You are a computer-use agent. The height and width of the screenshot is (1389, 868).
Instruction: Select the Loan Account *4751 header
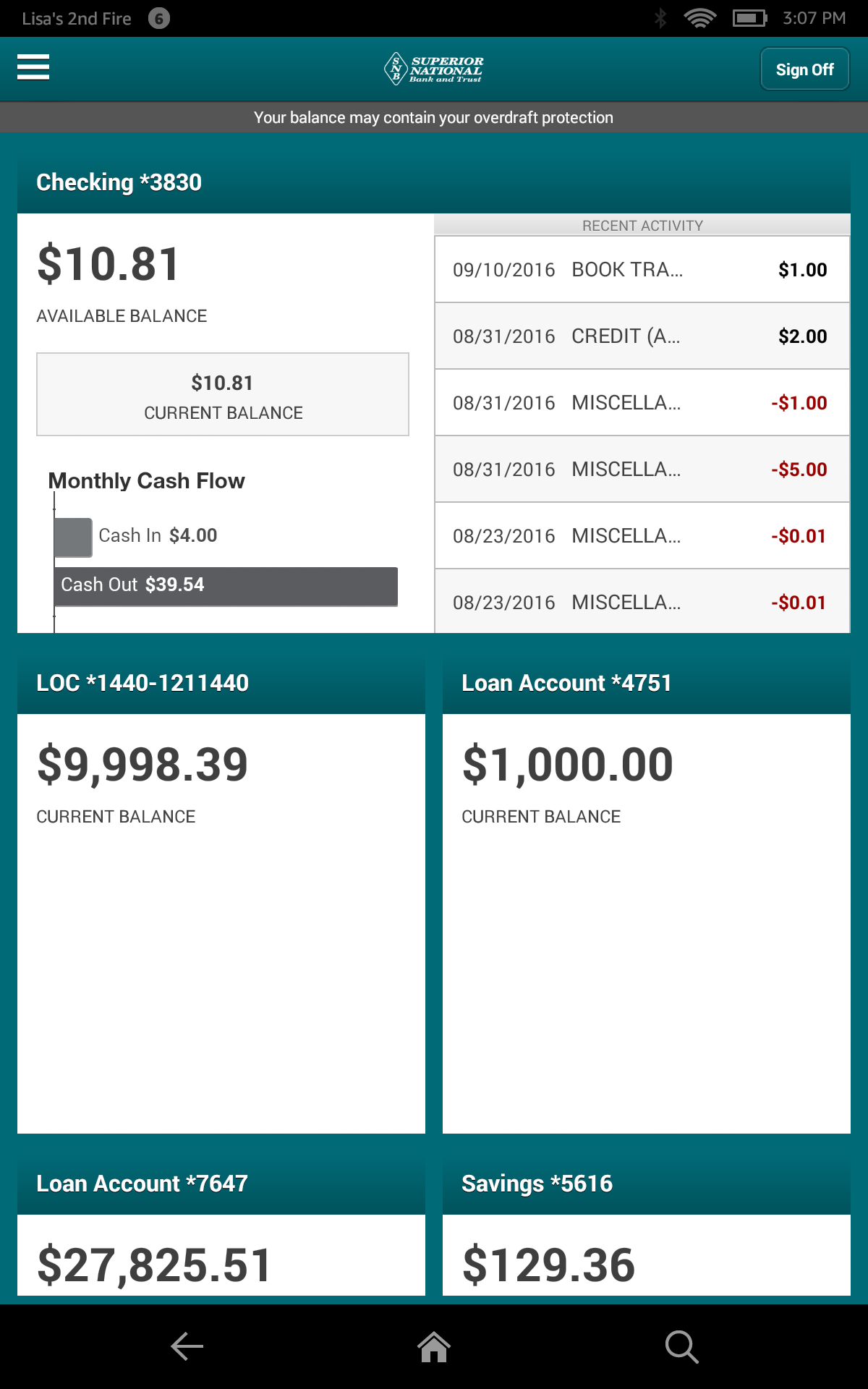click(566, 681)
